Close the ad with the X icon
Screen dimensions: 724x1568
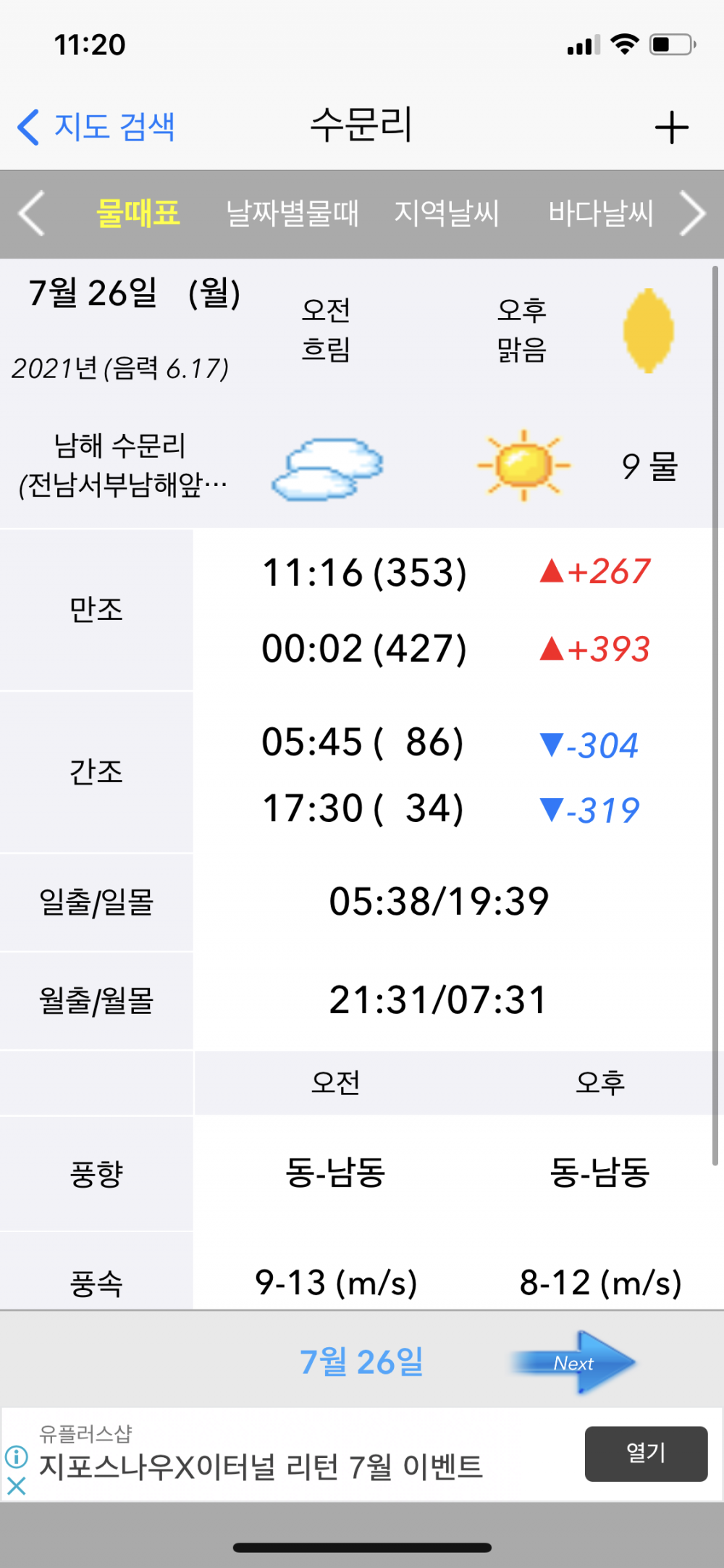[x=16, y=1486]
